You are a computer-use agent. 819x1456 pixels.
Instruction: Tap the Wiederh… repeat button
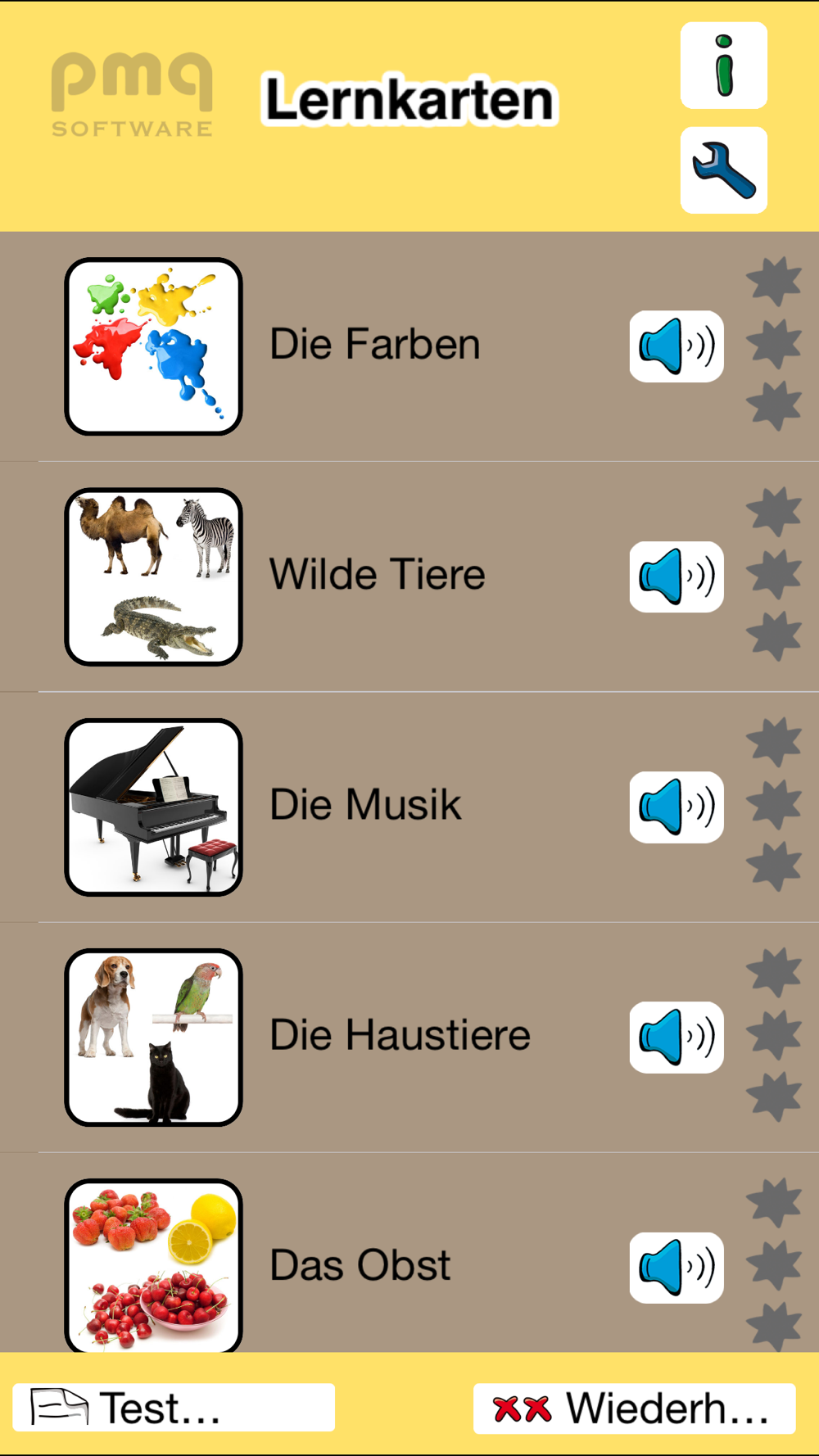[634, 1409]
